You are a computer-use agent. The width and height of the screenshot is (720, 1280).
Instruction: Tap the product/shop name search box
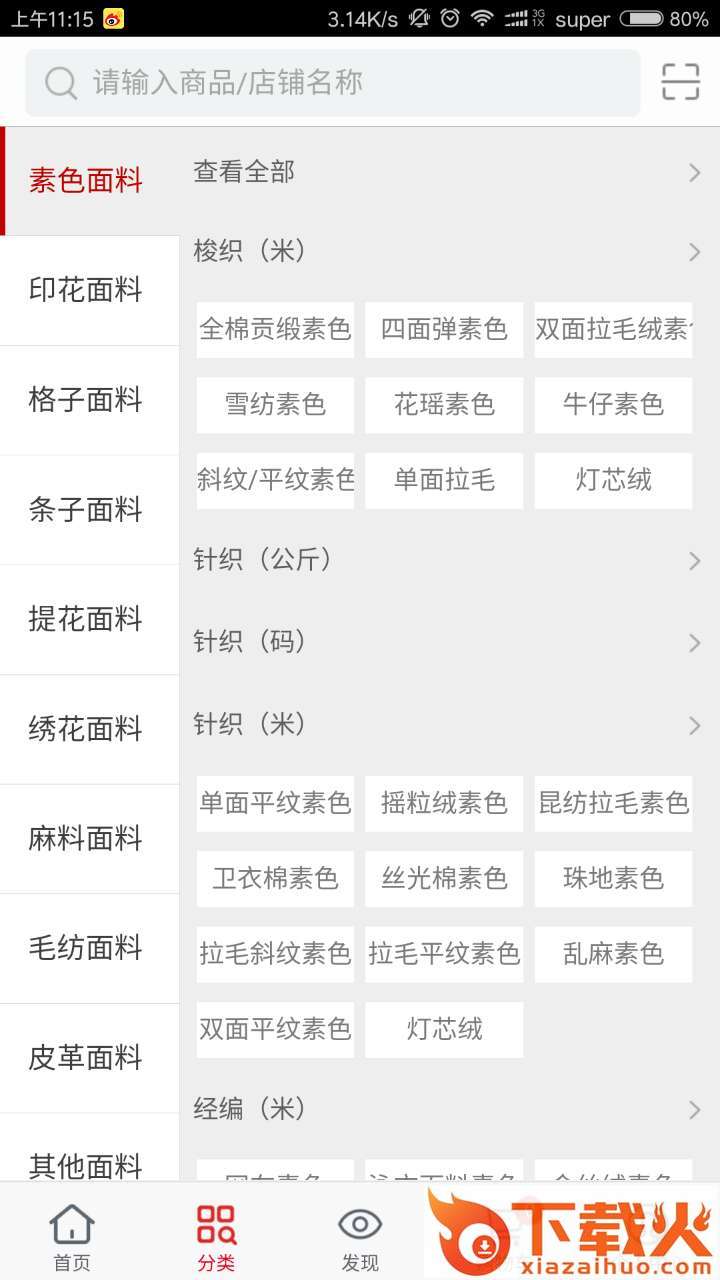(x=333, y=82)
